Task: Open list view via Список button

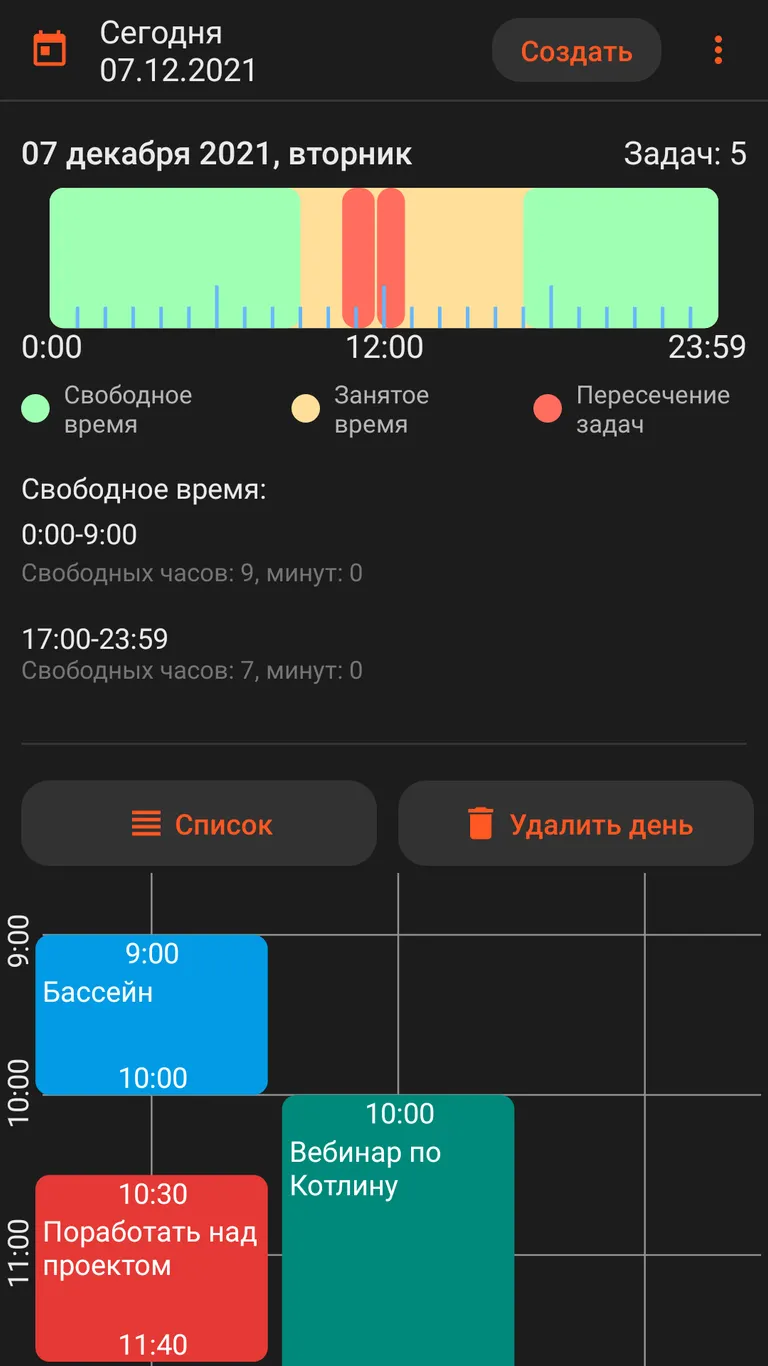Action: (198, 823)
